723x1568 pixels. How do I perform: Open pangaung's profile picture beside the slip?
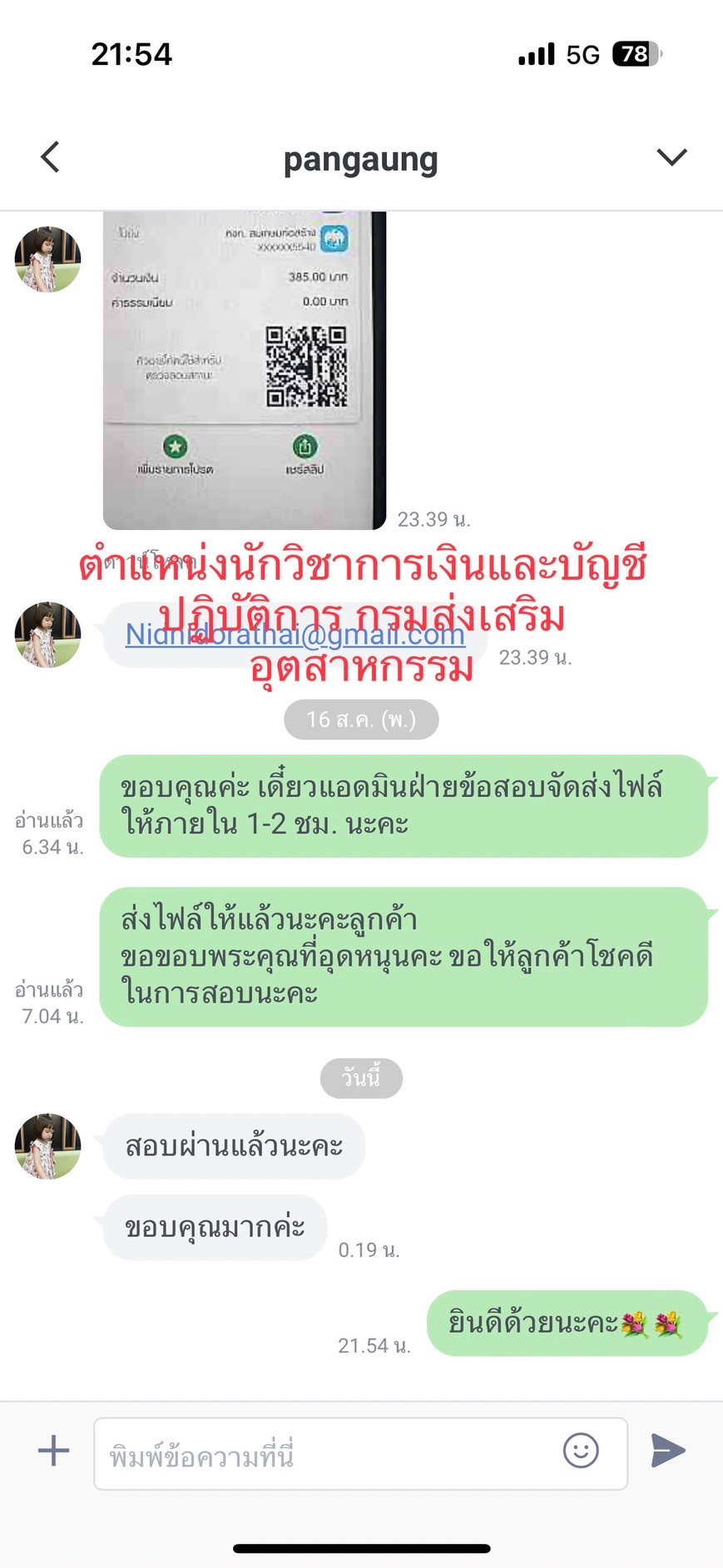(47, 260)
